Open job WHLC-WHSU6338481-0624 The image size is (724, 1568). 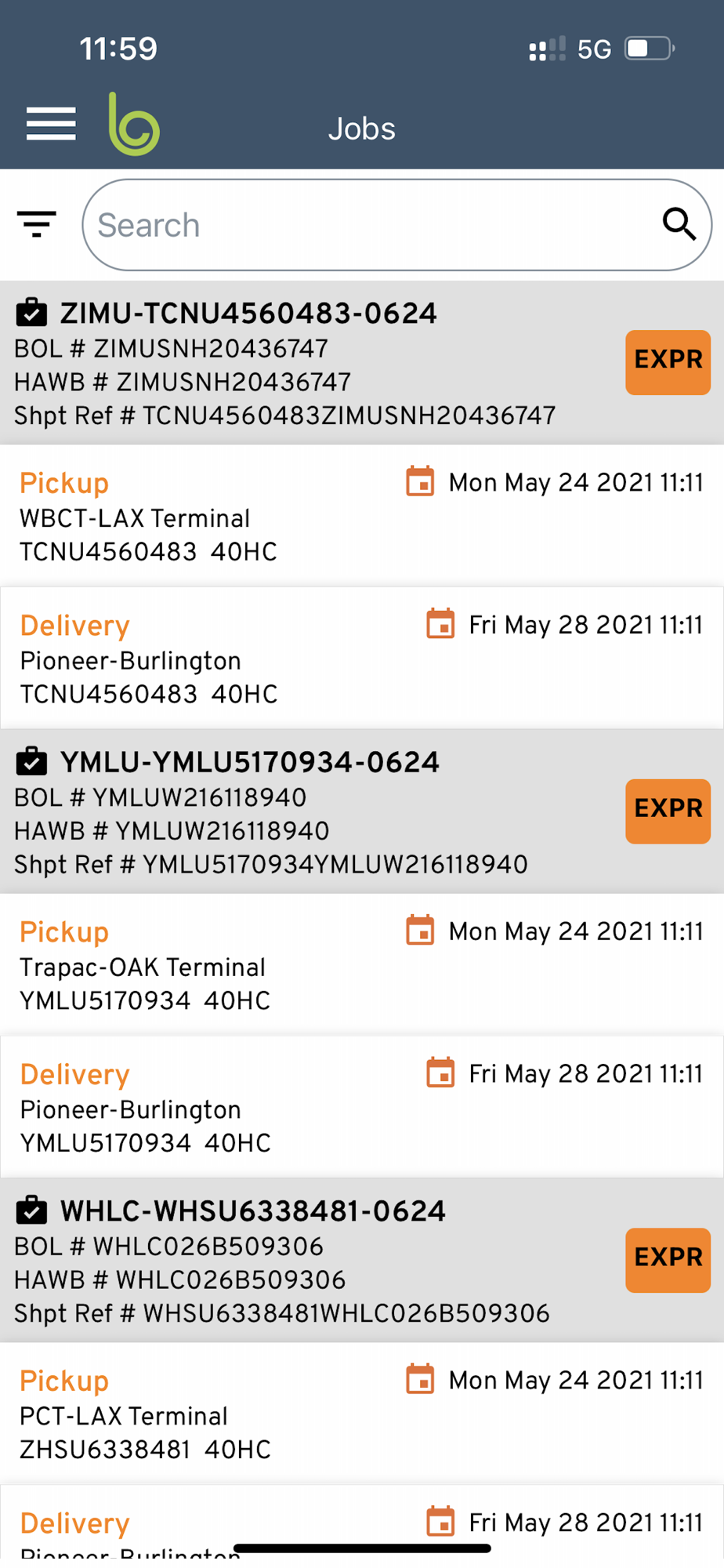253,1211
